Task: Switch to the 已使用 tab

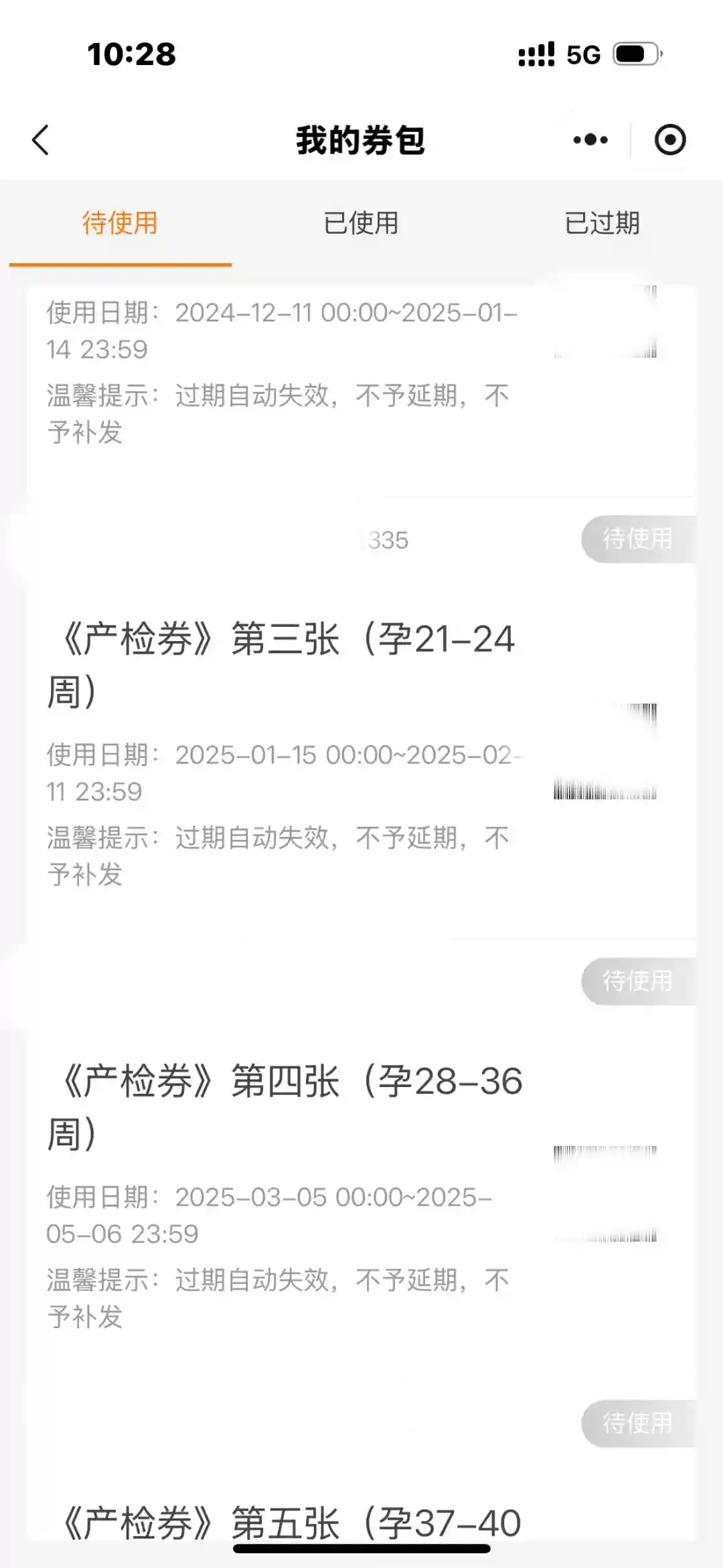Action: [x=361, y=223]
